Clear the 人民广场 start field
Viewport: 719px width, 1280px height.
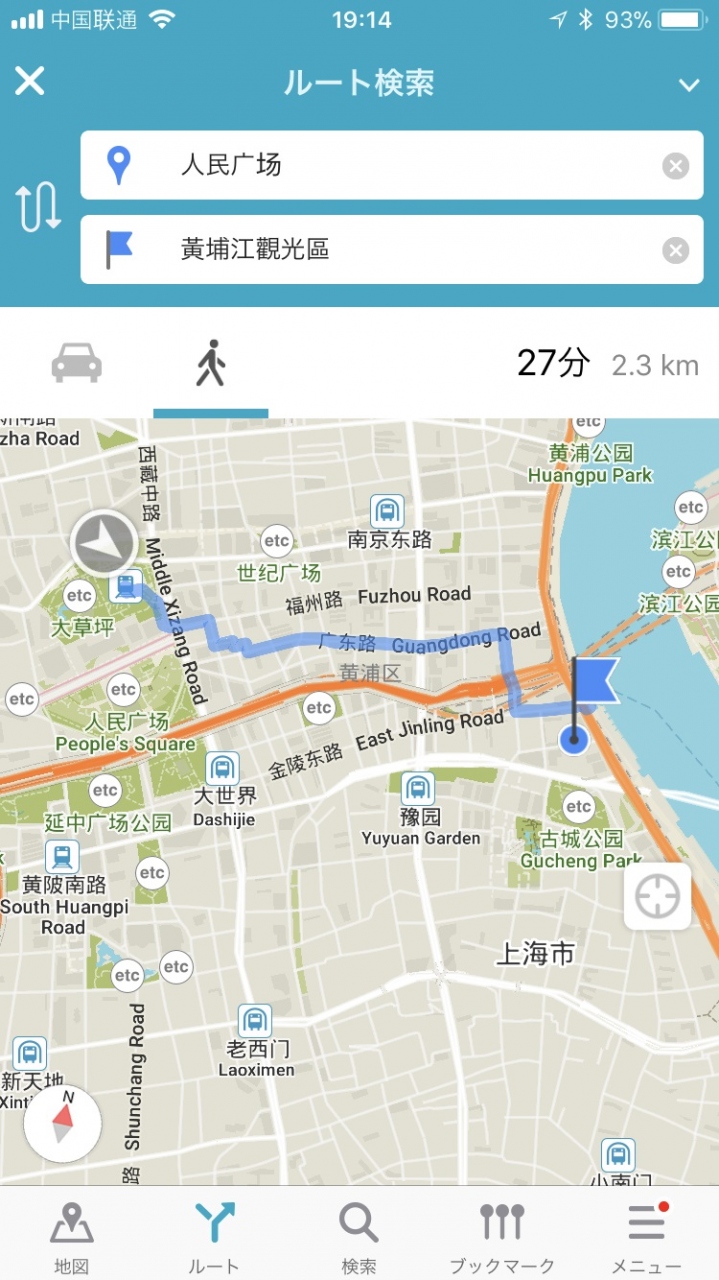point(676,166)
